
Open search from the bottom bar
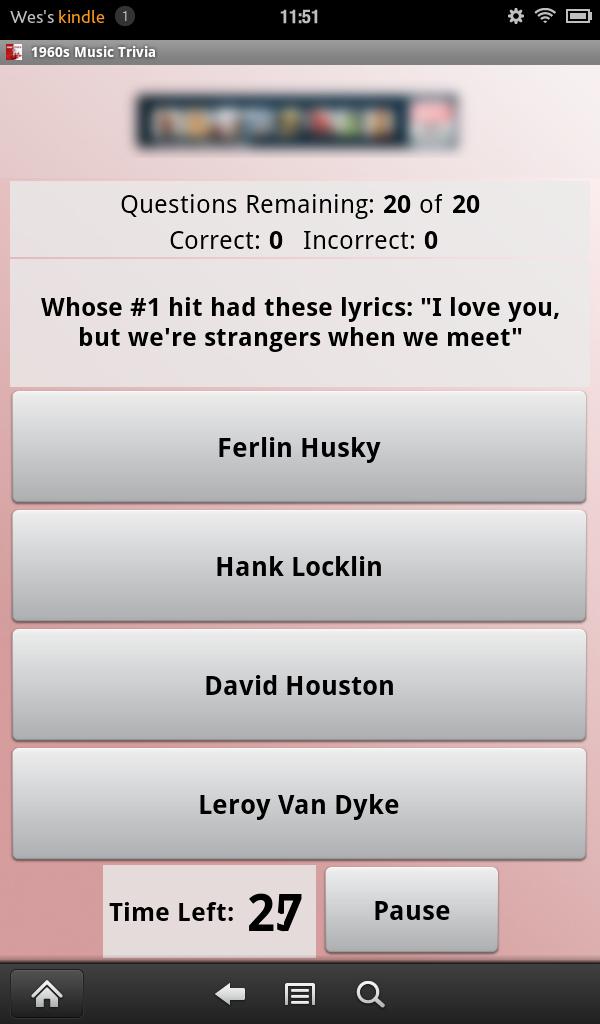(x=370, y=993)
